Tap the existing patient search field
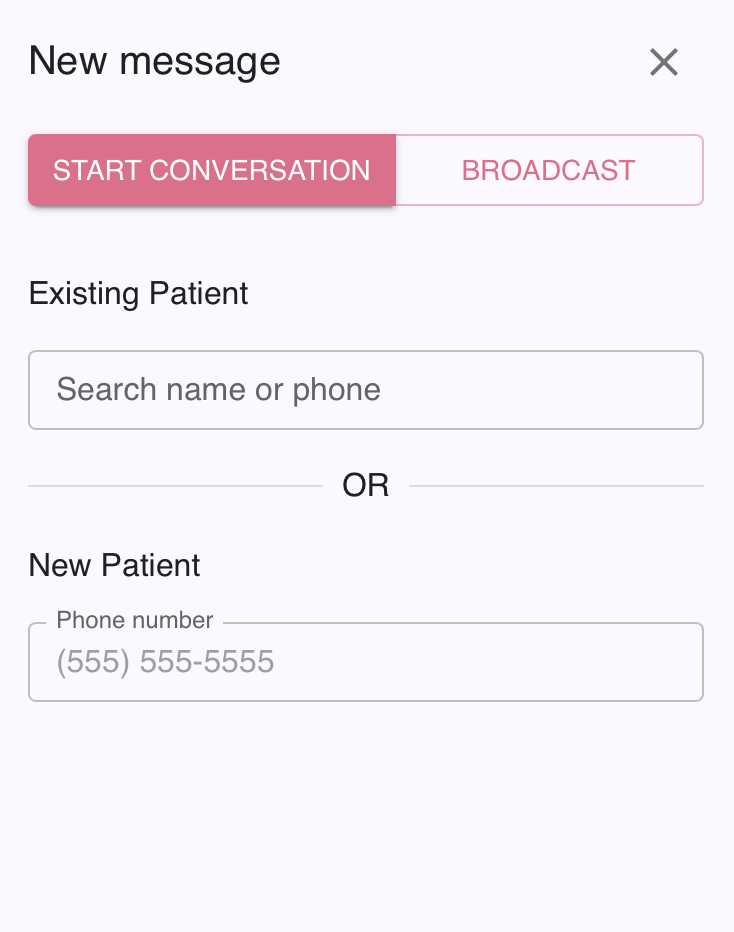 click(x=366, y=389)
